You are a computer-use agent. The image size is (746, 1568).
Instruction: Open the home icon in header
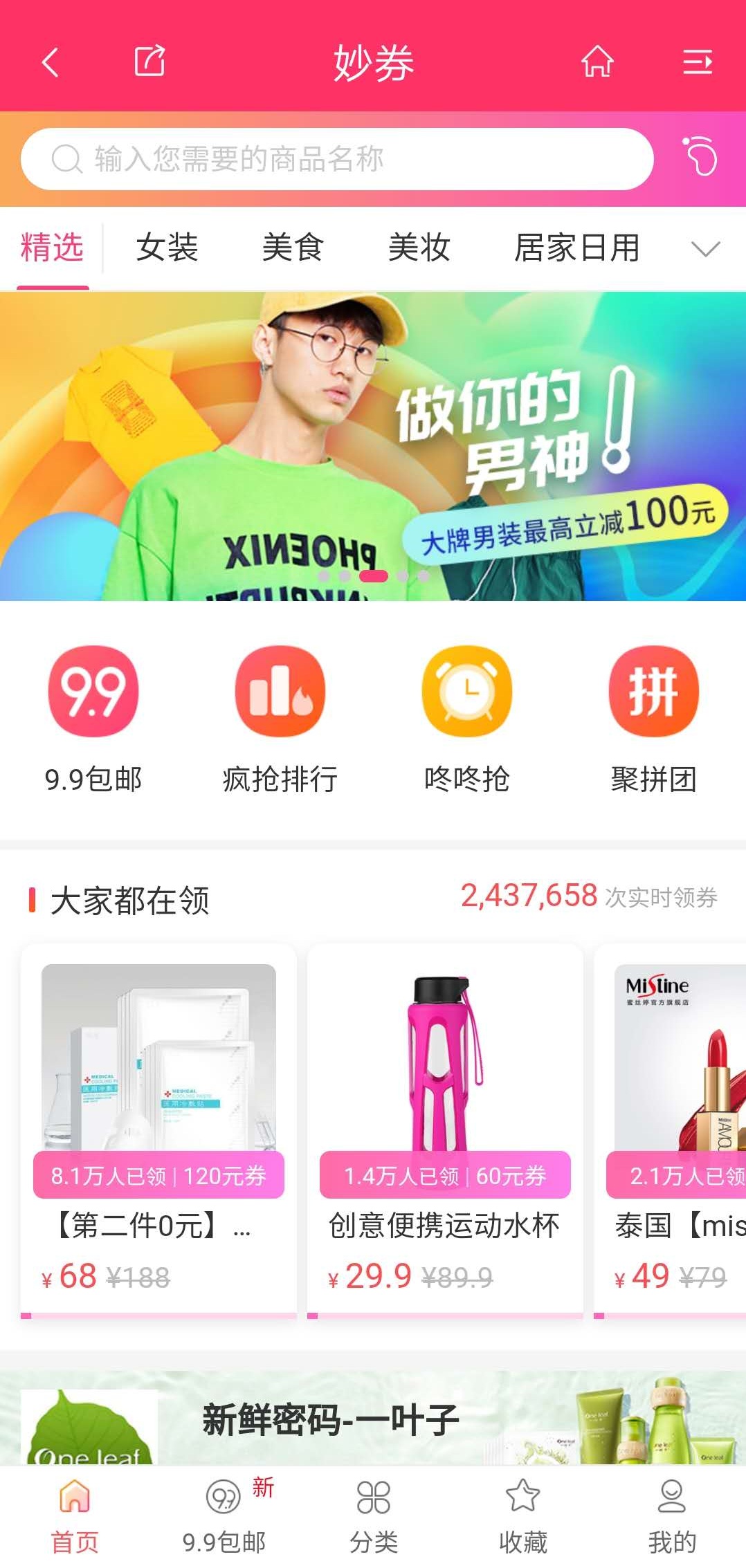(597, 61)
